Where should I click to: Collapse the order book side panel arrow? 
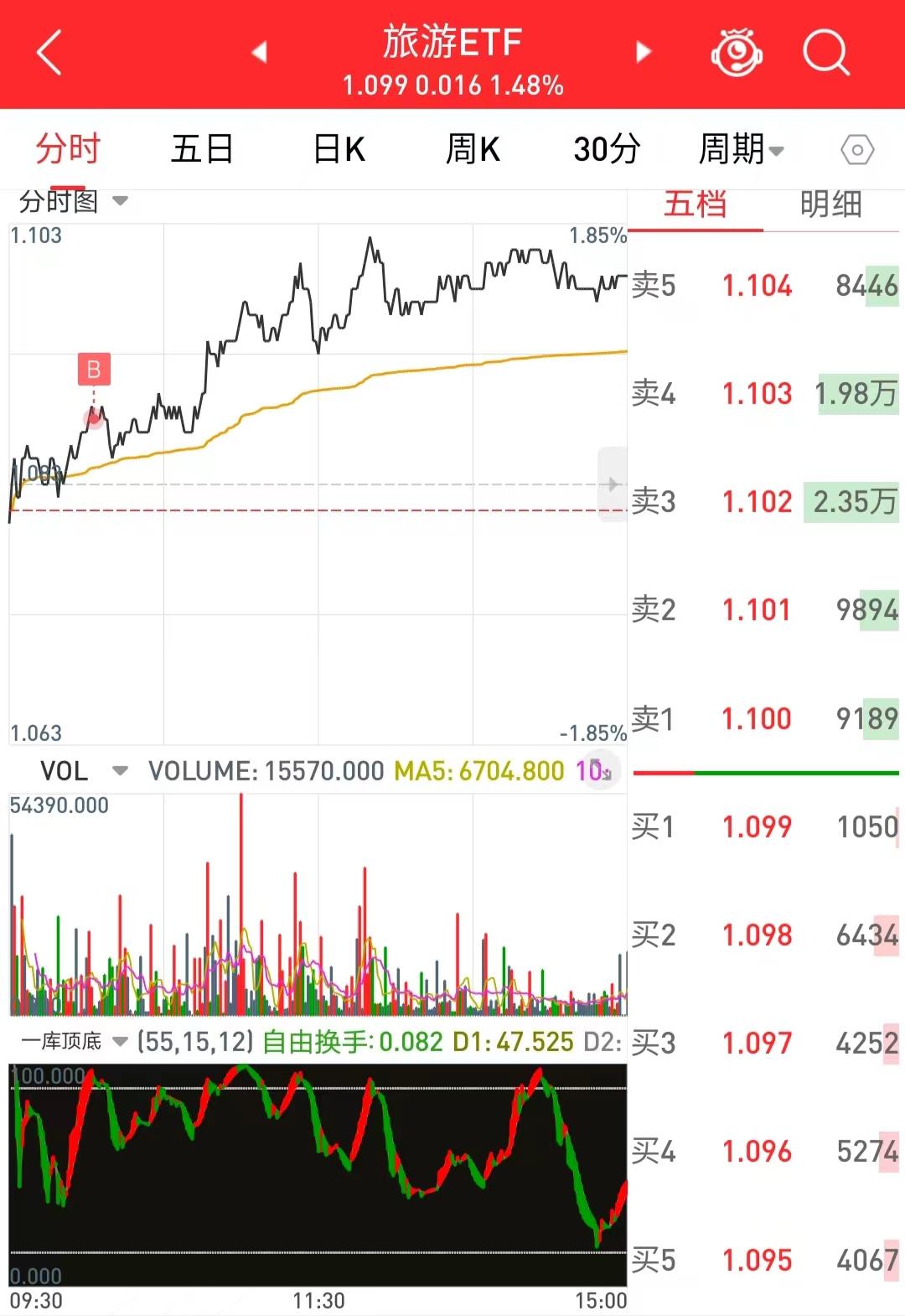point(613,484)
